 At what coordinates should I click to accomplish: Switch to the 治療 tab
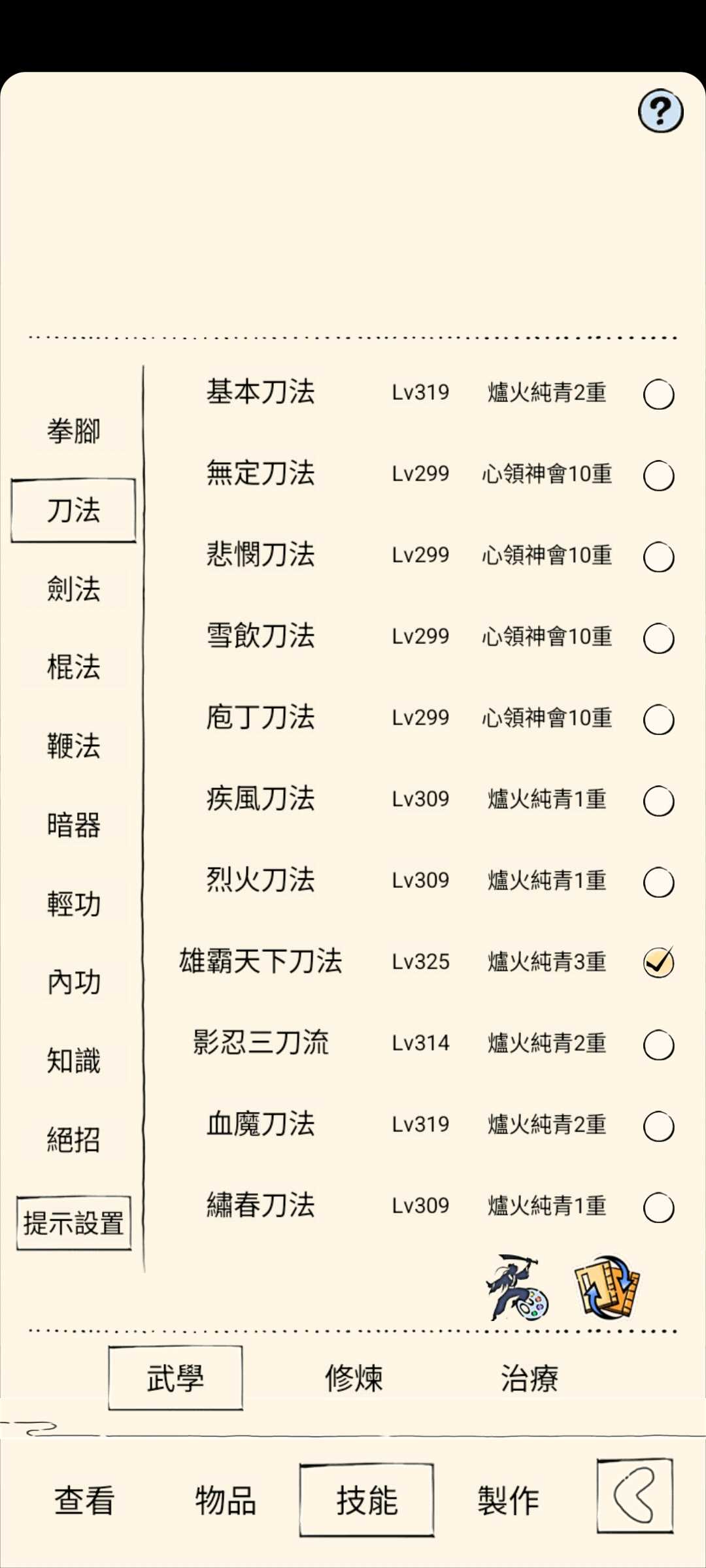[529, 1378]
